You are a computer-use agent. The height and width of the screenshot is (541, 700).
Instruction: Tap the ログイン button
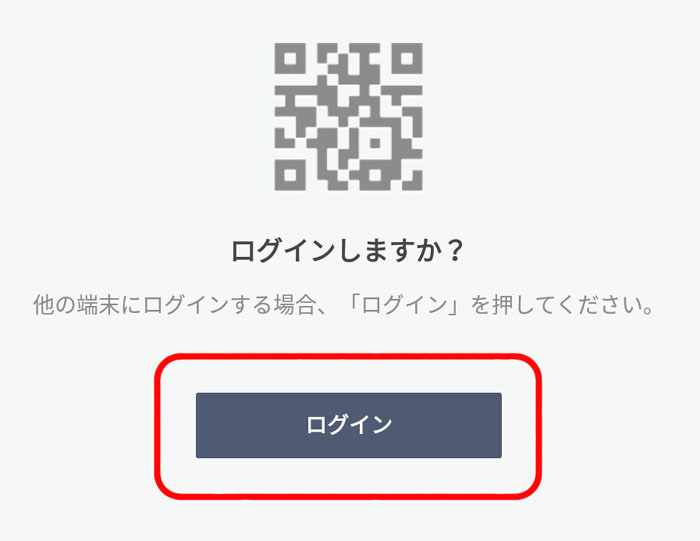(348, 425)
